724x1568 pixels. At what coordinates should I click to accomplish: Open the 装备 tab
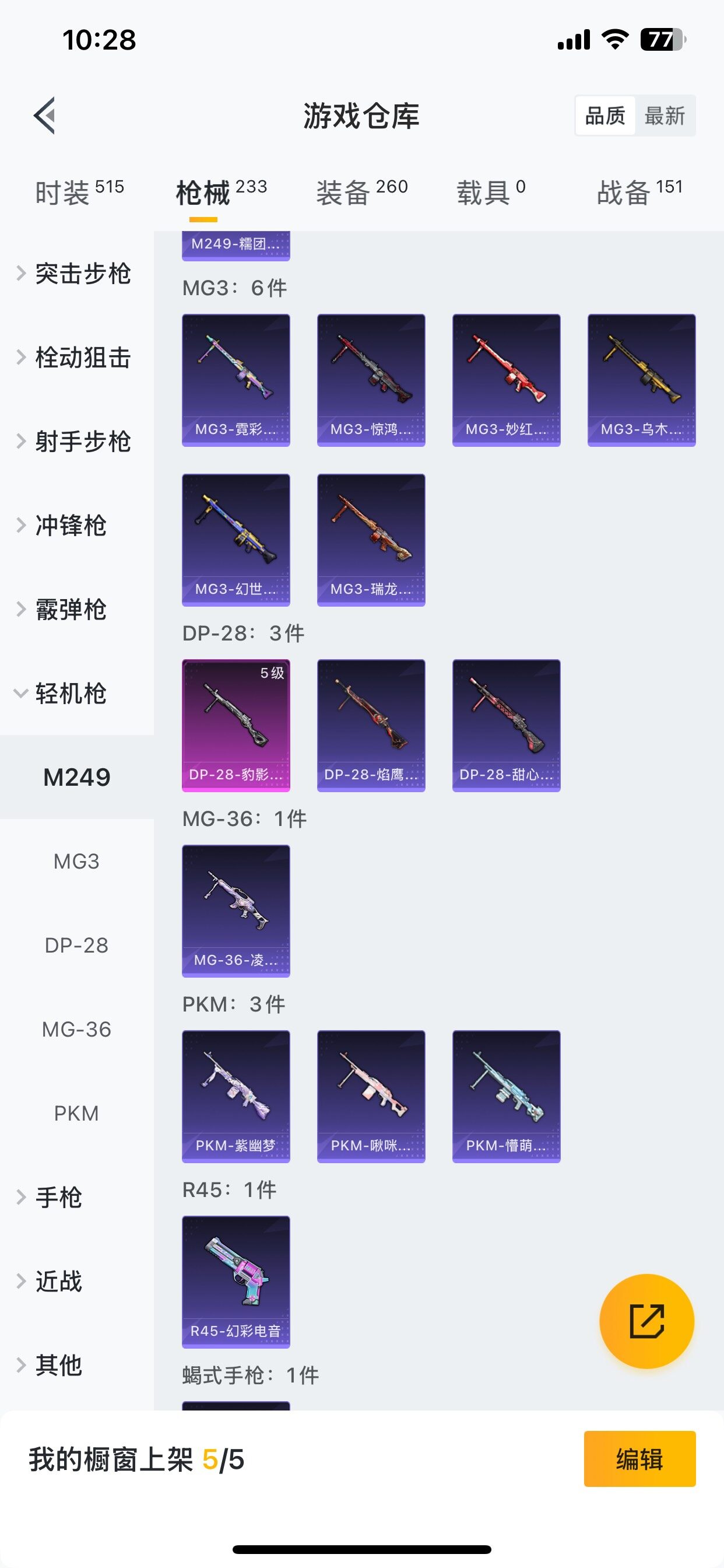tap(361, 192)
